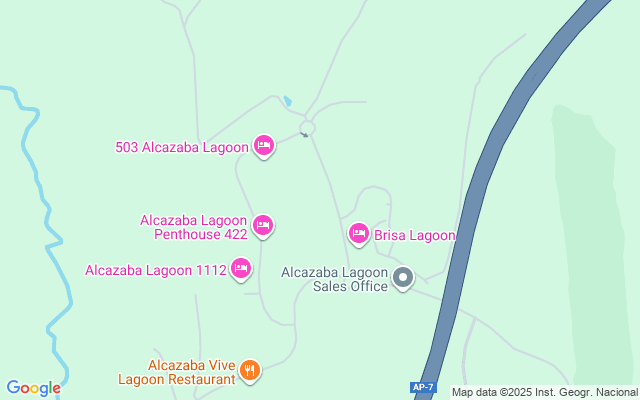Tap the Alcazaba Lagoon 1112 hotel pin

[241, 269]
